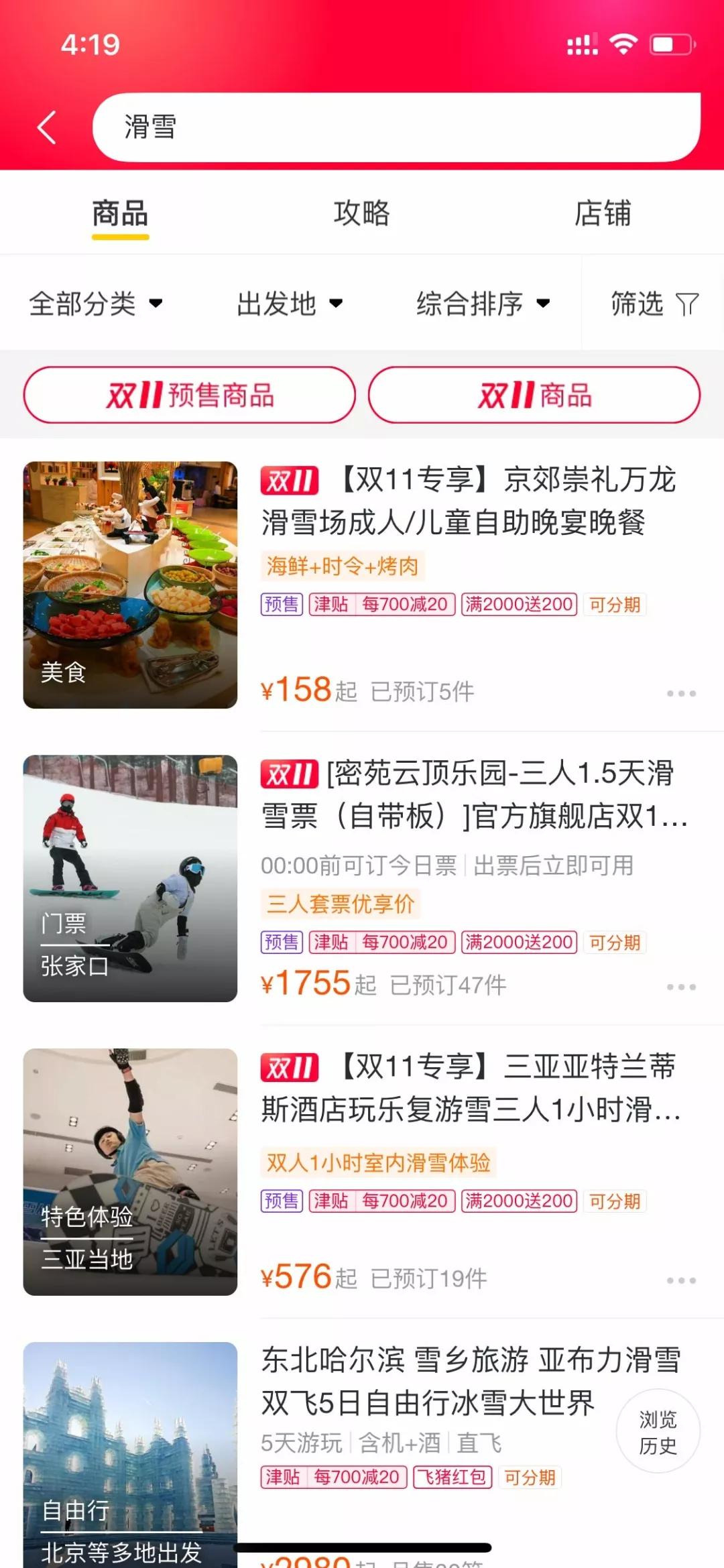Switch to the 攻略 tab
Viewport: 724px width, 1568px height.
[361, 214]
